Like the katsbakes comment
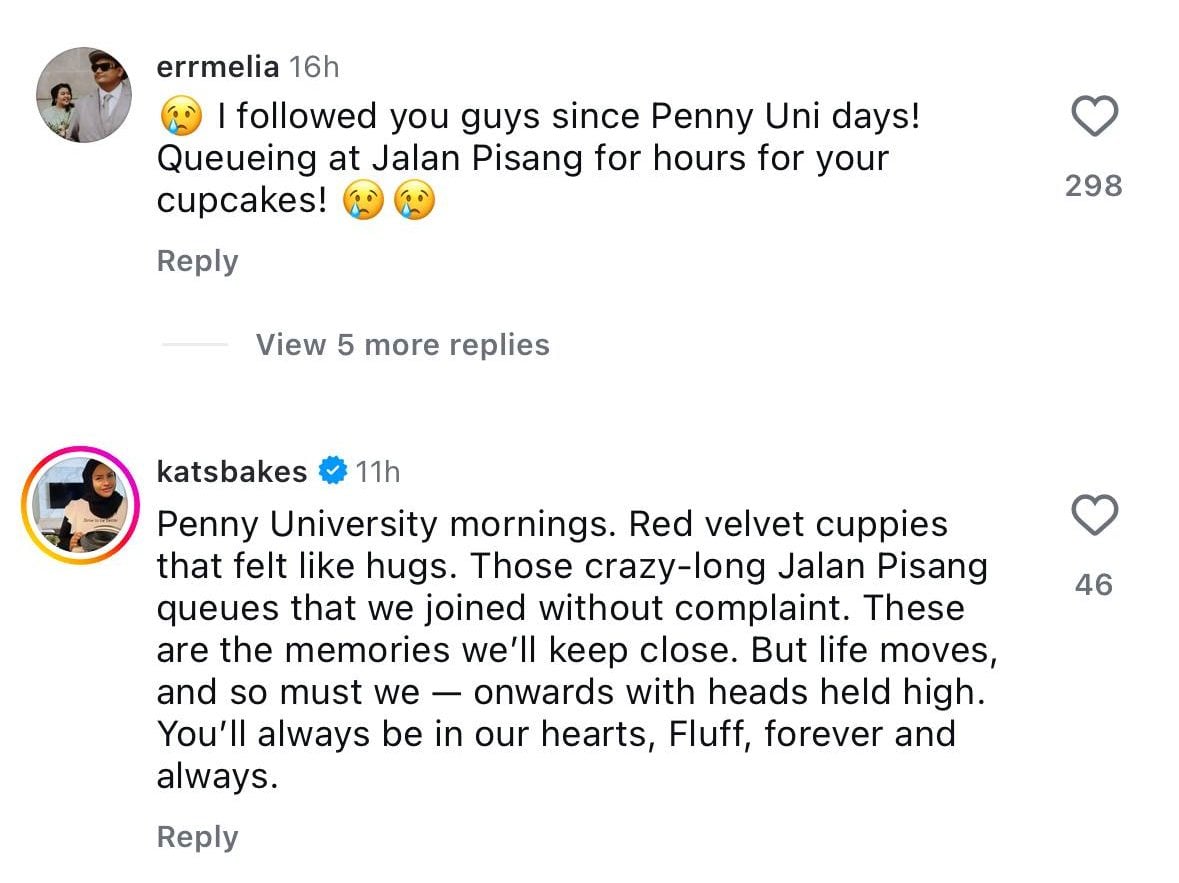This screenshot has height=883, width=1179. 1094,517
